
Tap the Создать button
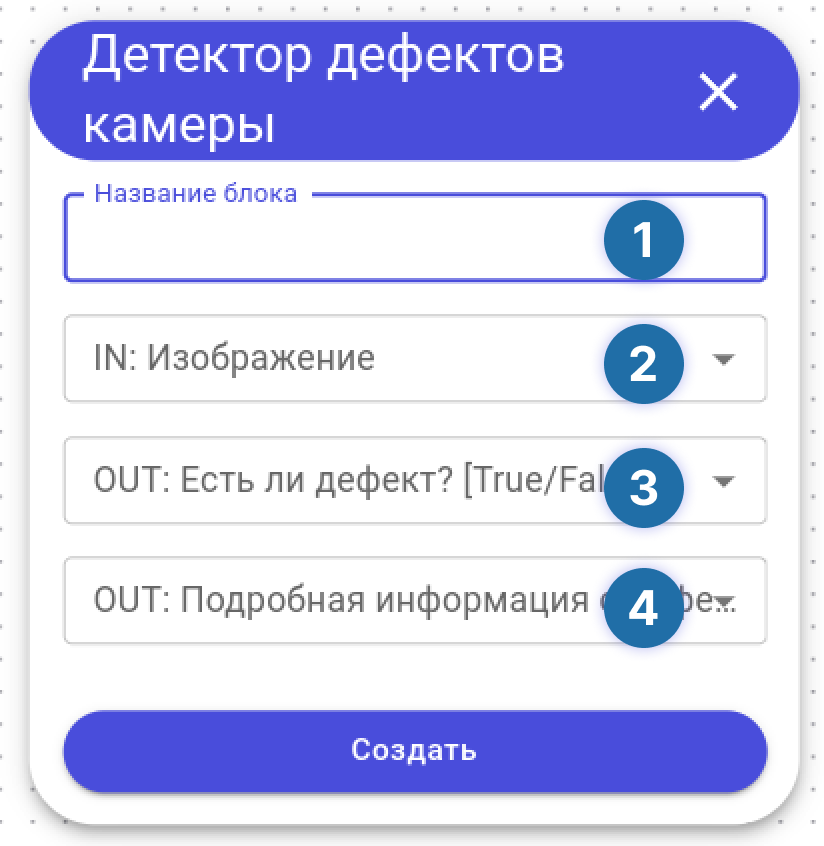point(414,751)
